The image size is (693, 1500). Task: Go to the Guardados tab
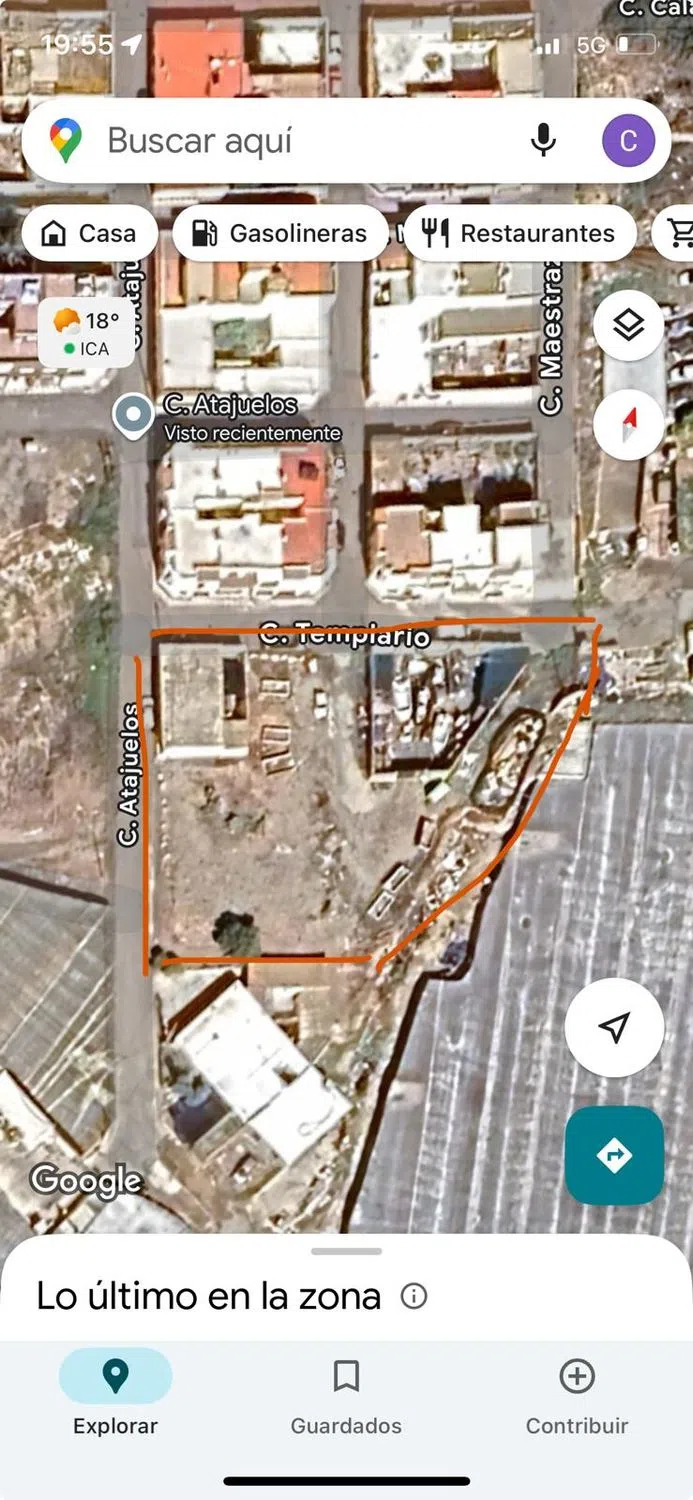tap(346, 1392)
